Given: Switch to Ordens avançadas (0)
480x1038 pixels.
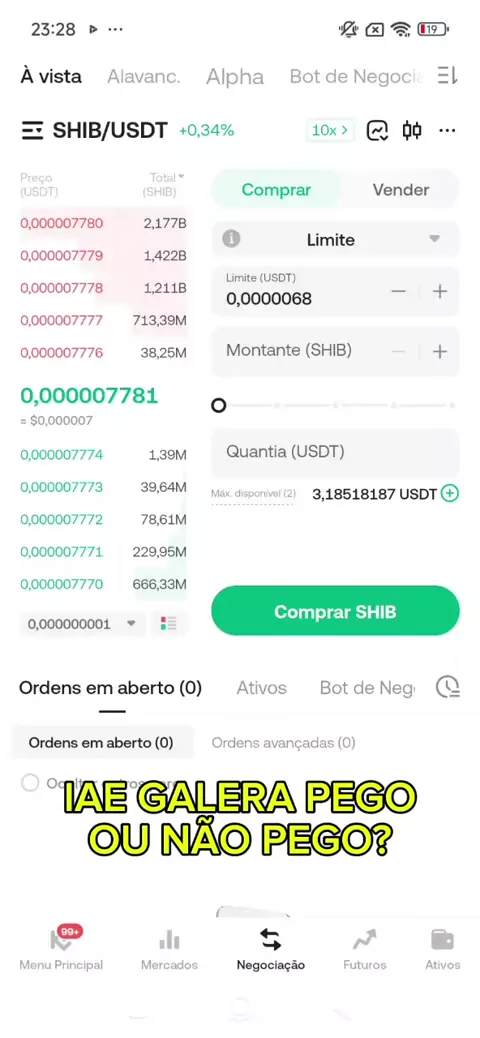Looking at the screenshot, I should point(283,743).
